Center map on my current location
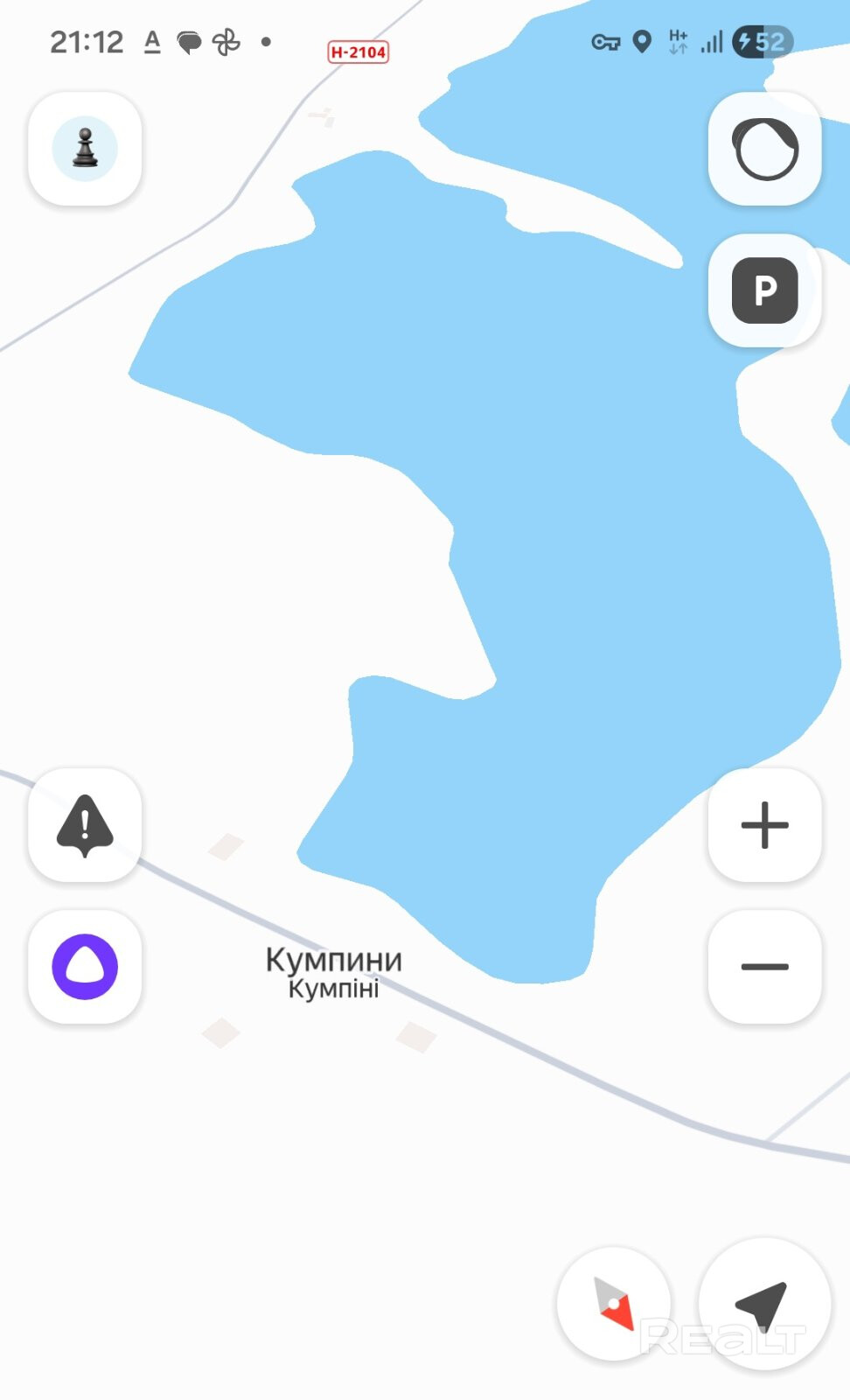The height and width of the screenshot is (1400, 850). pyautogui.click(x=763, y=1304)
